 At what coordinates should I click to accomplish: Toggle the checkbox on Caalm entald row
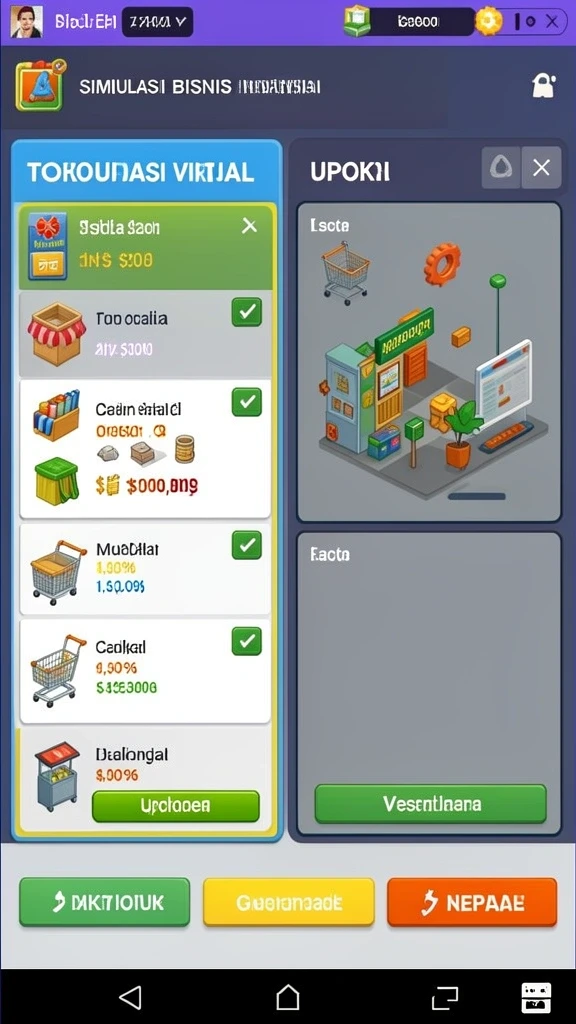(247, 402)
